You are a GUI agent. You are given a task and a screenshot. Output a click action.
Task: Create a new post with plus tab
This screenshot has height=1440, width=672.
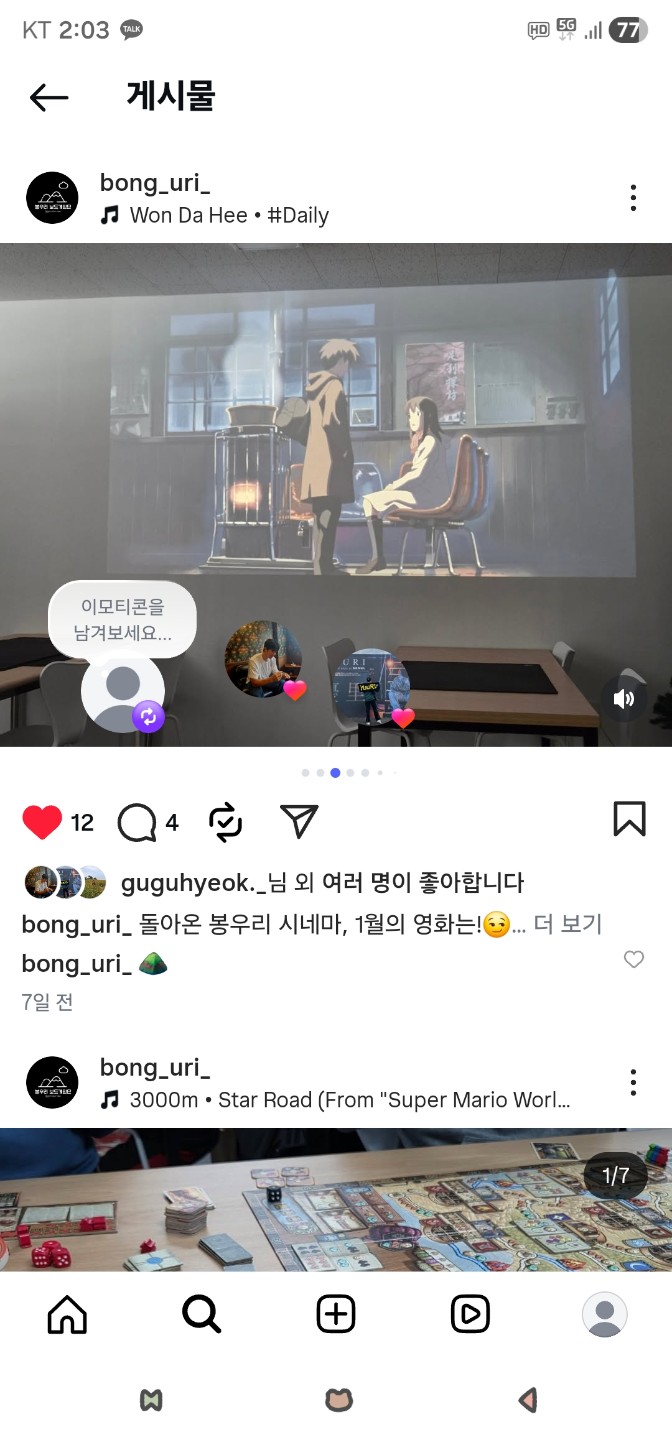coord(336,1314)
